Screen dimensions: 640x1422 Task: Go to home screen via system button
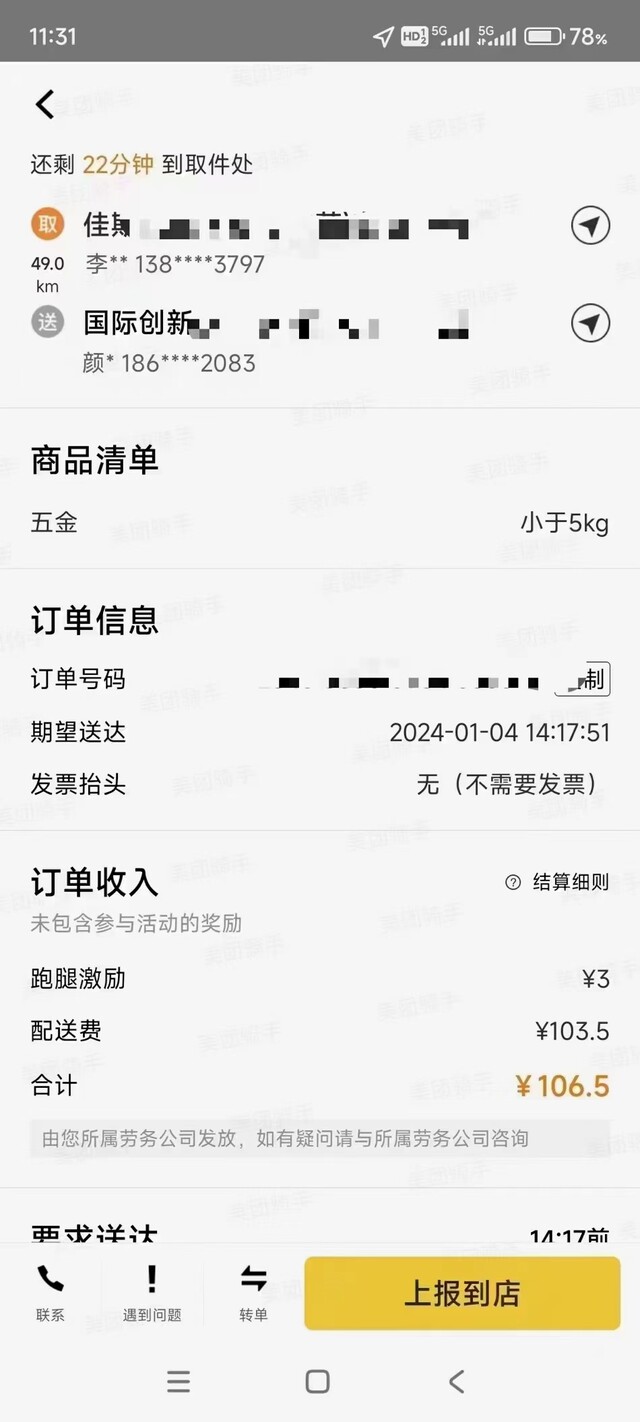tap(317, 1382)
